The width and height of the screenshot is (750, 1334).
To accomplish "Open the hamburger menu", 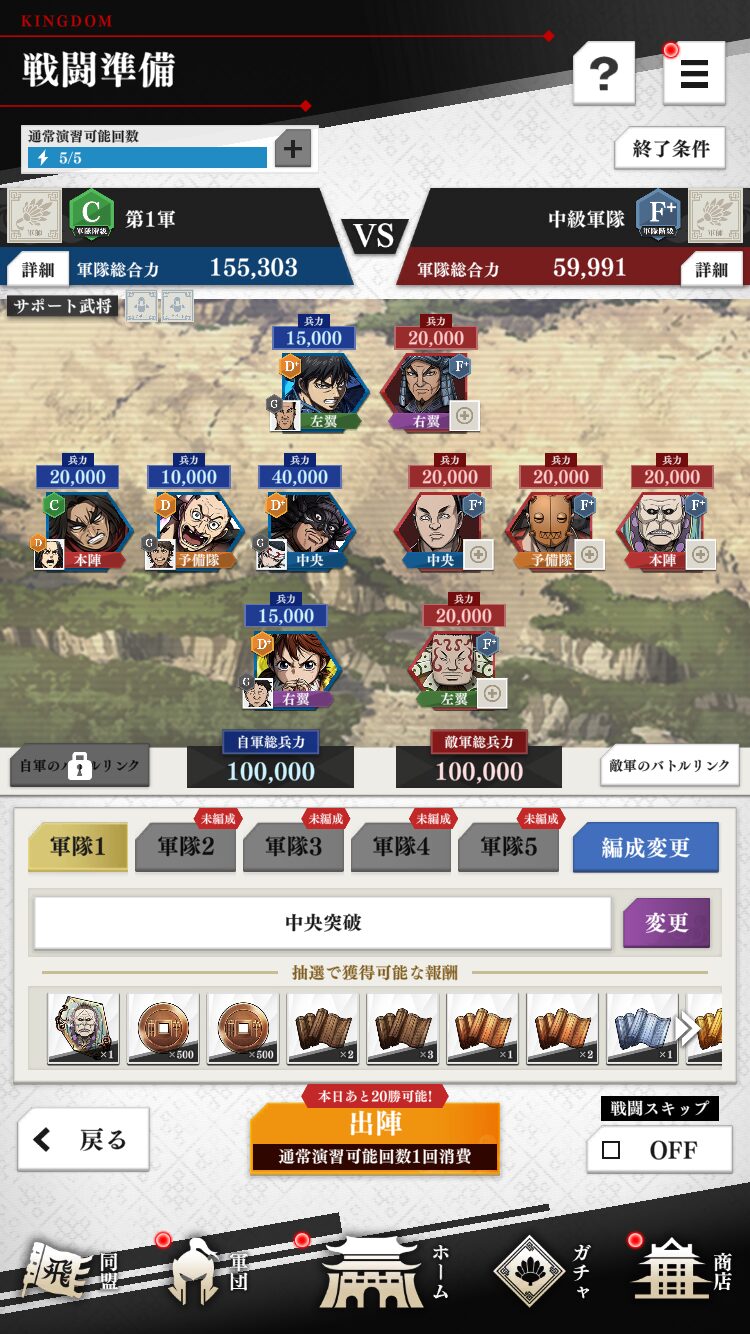I will [694, 73].
